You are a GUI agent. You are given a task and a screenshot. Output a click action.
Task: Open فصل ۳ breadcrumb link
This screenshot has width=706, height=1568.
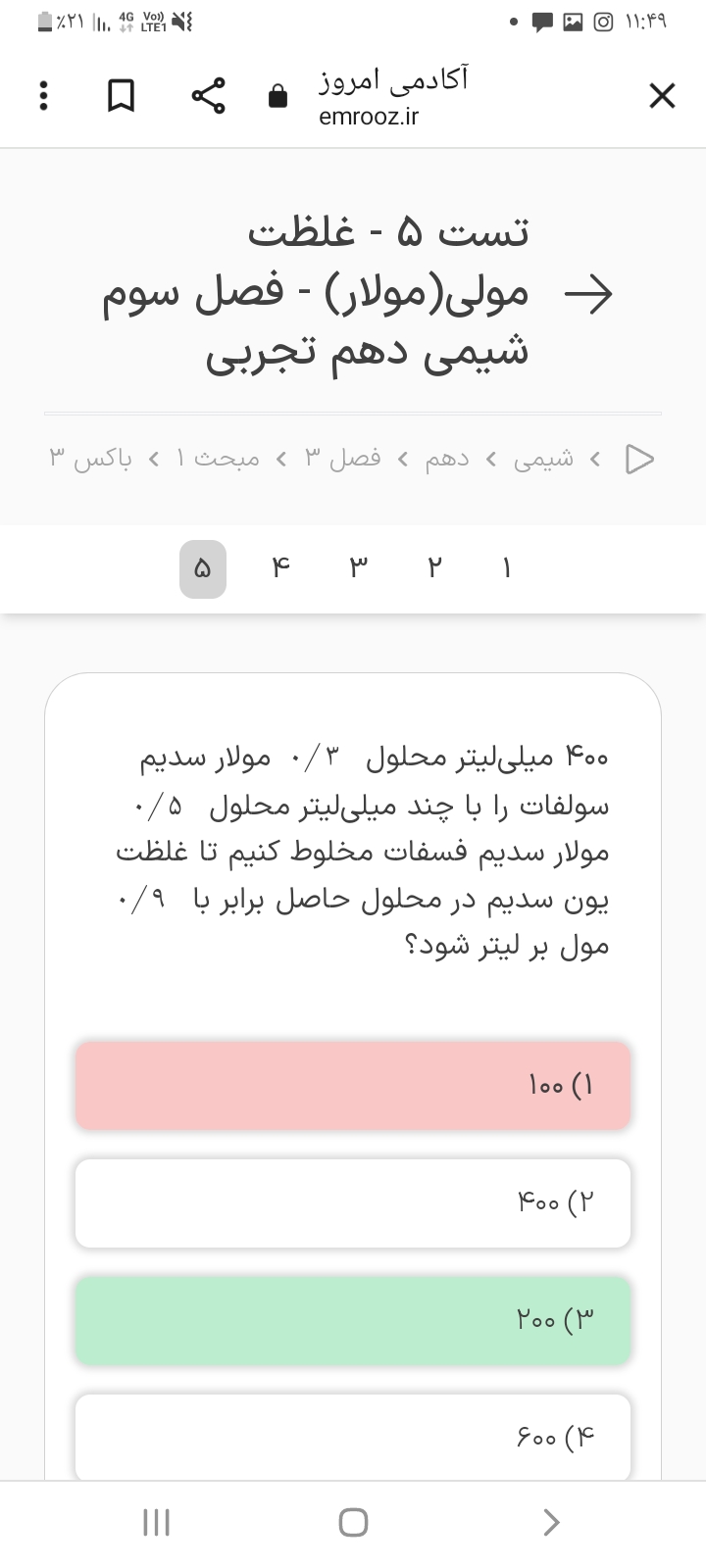[342, 458]
